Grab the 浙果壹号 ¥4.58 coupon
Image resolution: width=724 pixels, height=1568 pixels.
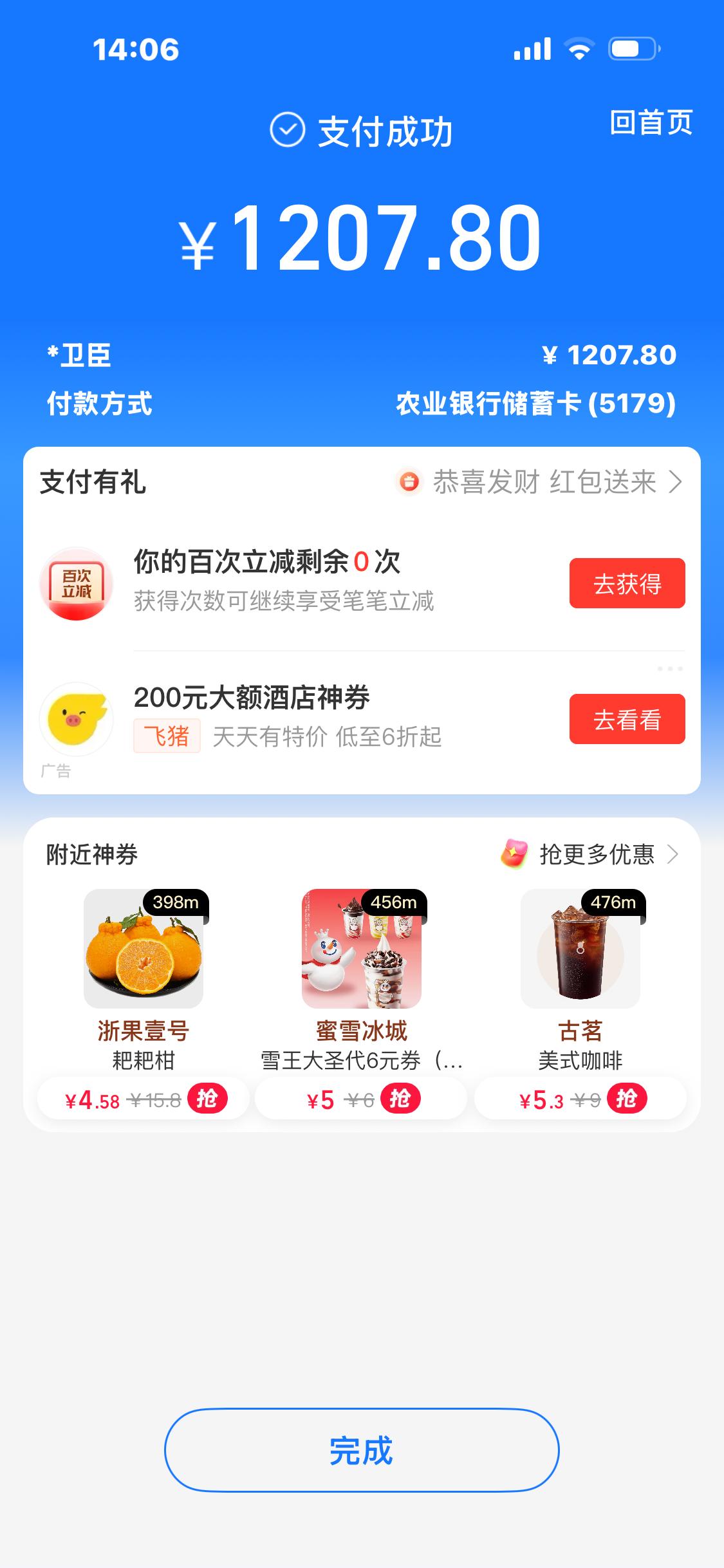pos(207,1099)
